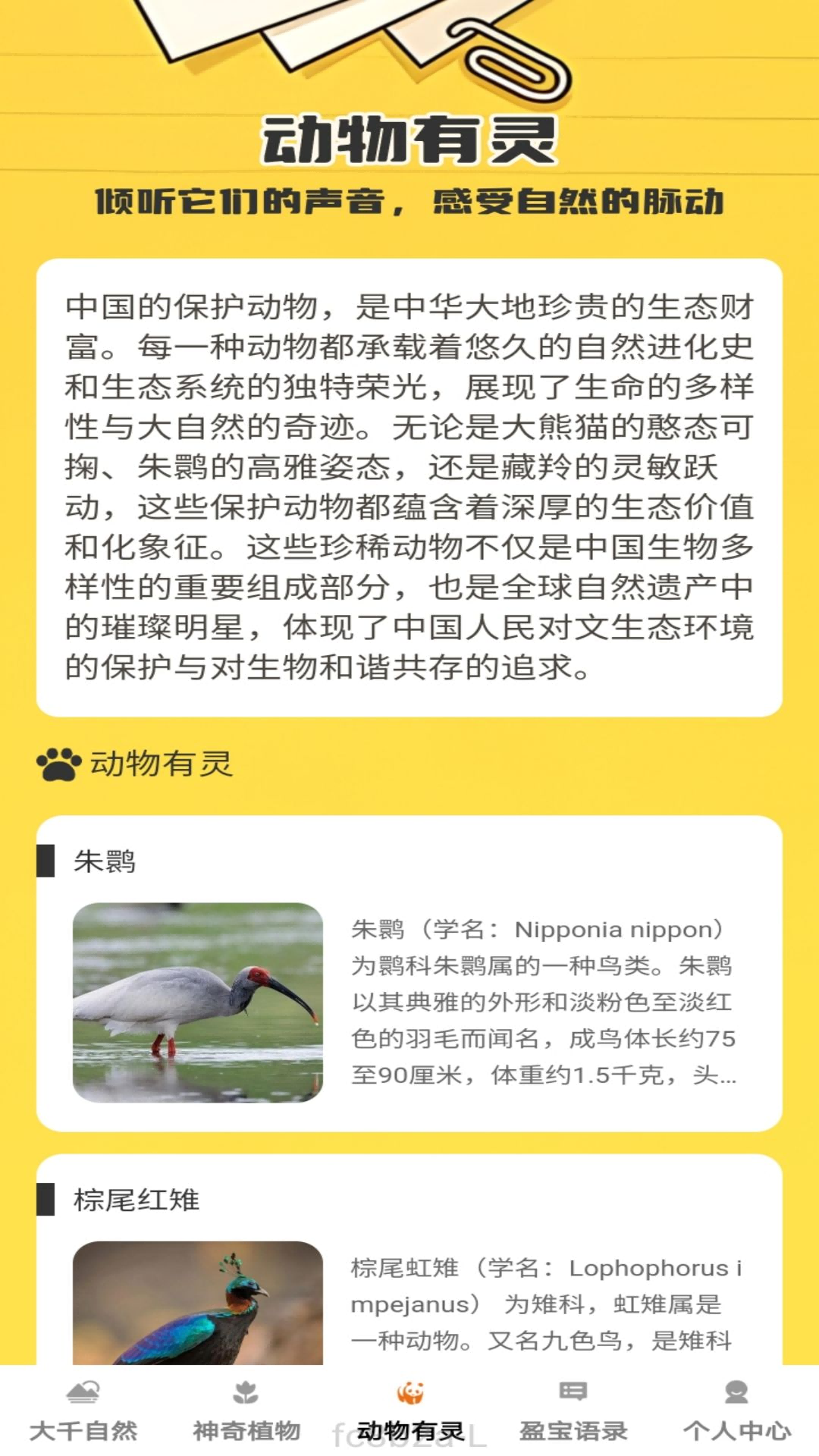Image resolution: width=819 pixels, height=1456 pixels.
Task: Switch to the 神奇植物 tab
Action: tap(246, 1412)
